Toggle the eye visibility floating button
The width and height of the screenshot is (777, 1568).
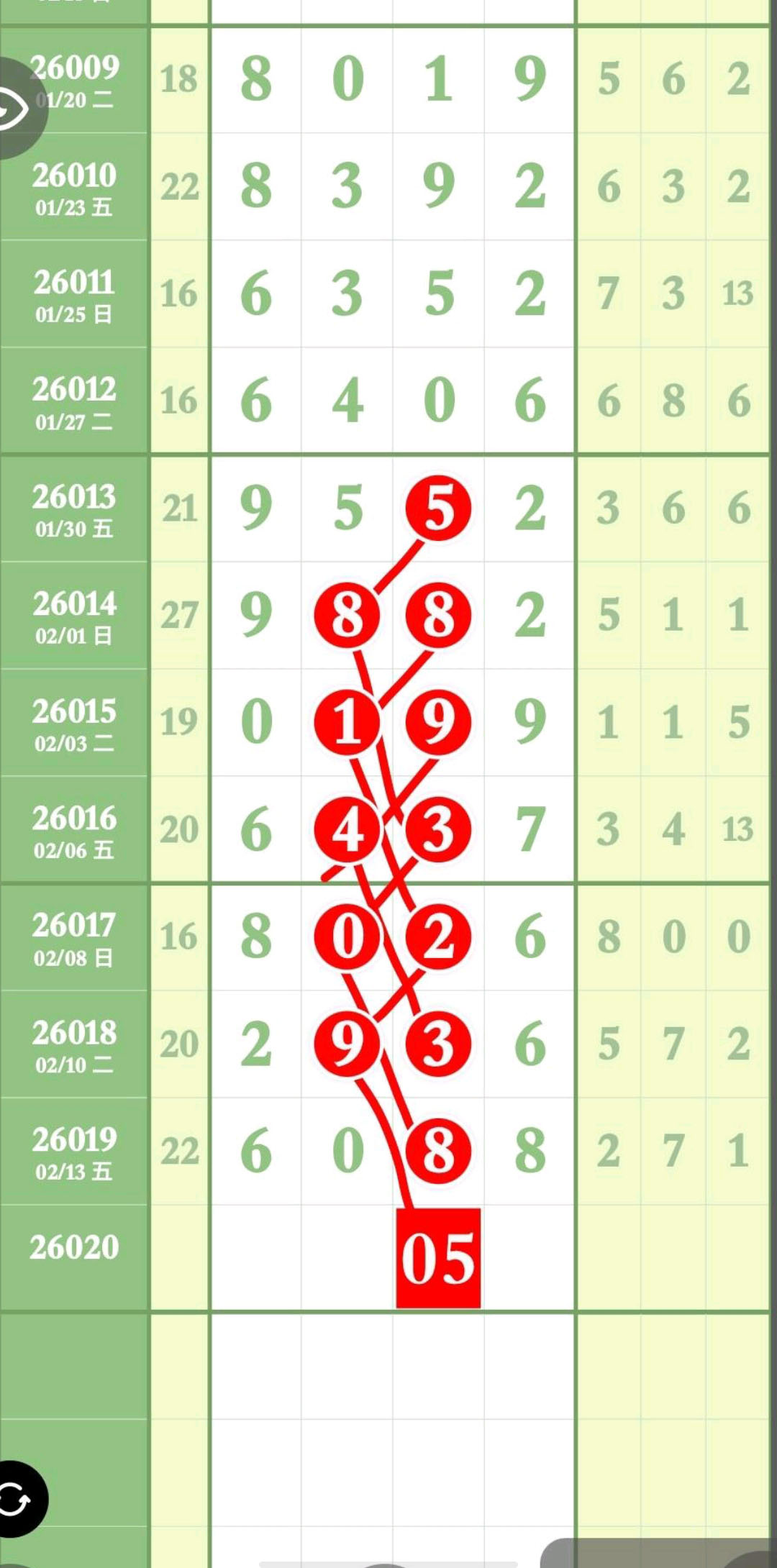click(14, 108)
